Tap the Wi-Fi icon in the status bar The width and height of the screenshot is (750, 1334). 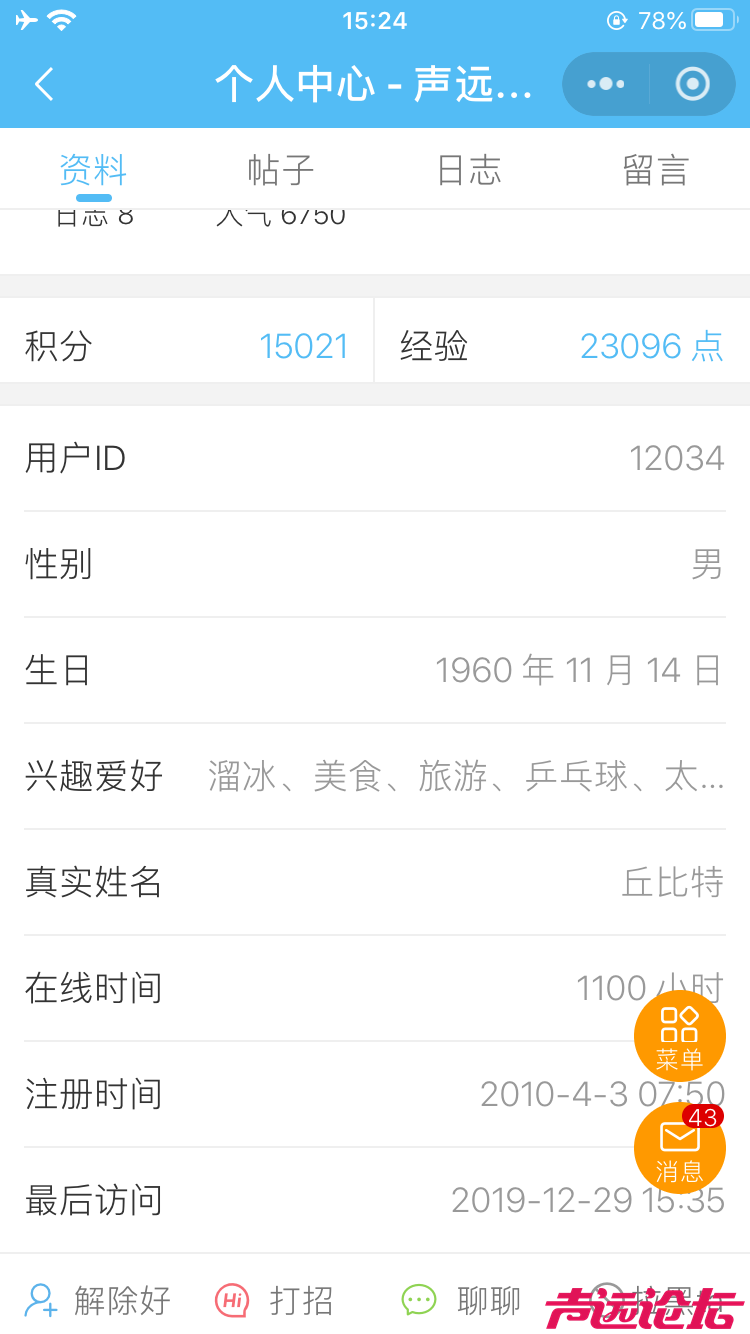tap(62, 17)
